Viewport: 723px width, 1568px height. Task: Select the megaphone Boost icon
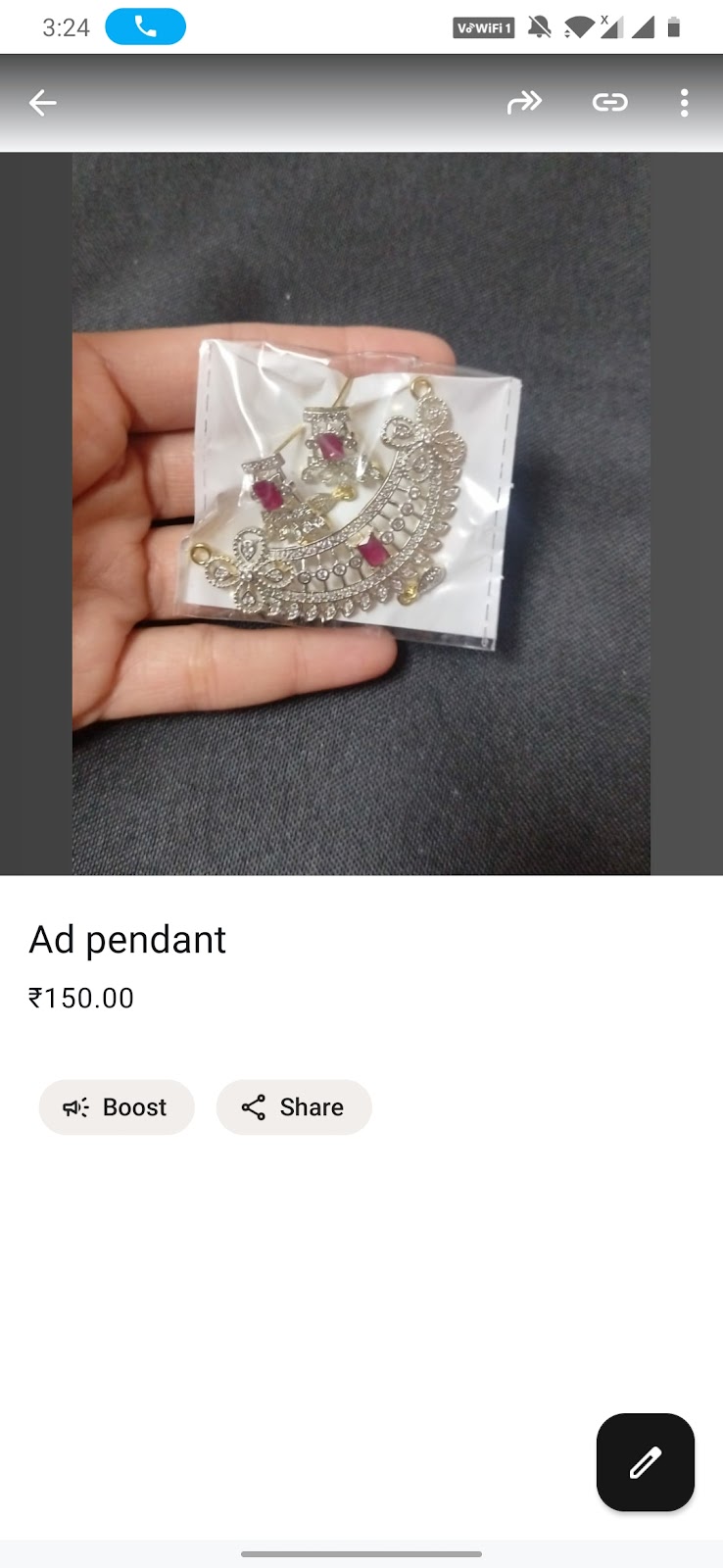(74, 1107)
